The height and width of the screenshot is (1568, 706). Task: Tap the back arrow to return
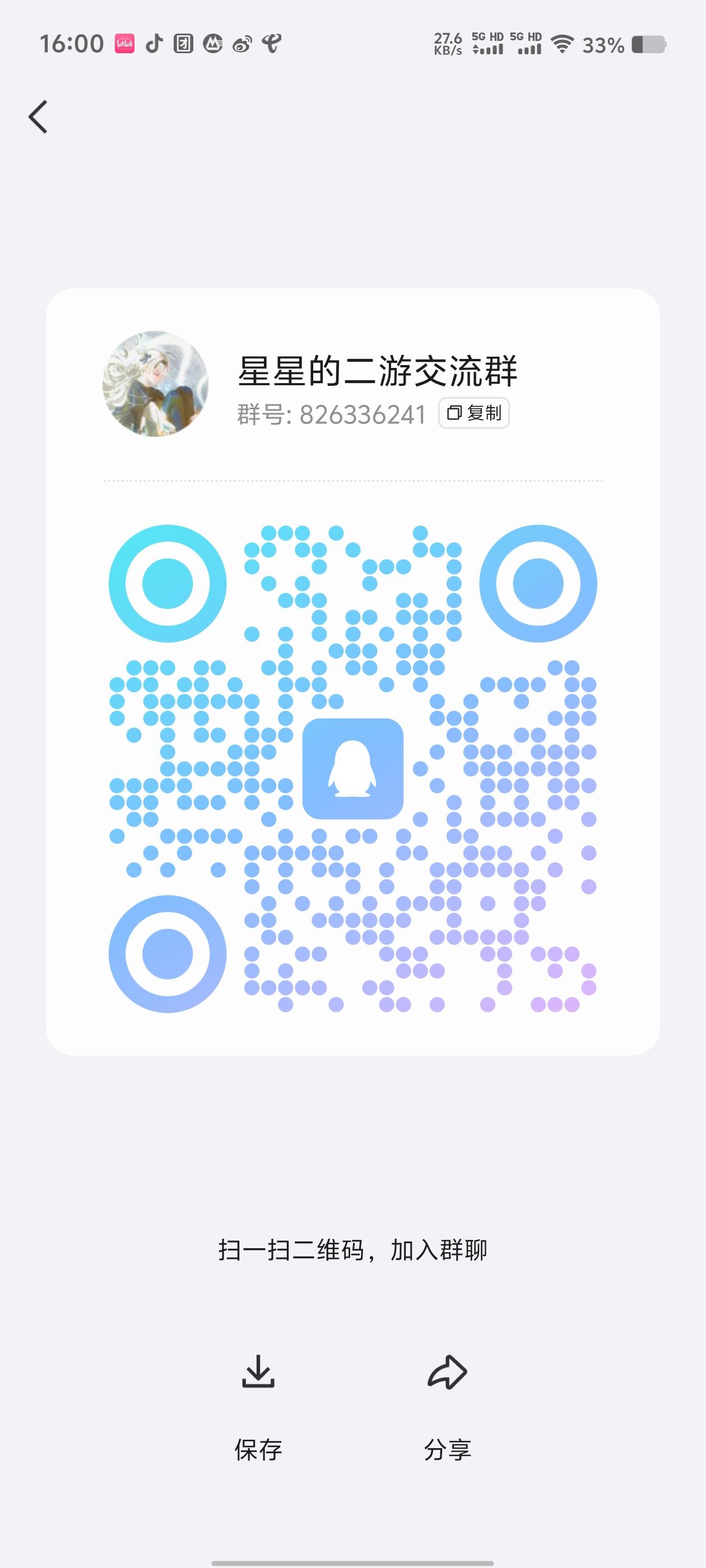coord(38,117)
